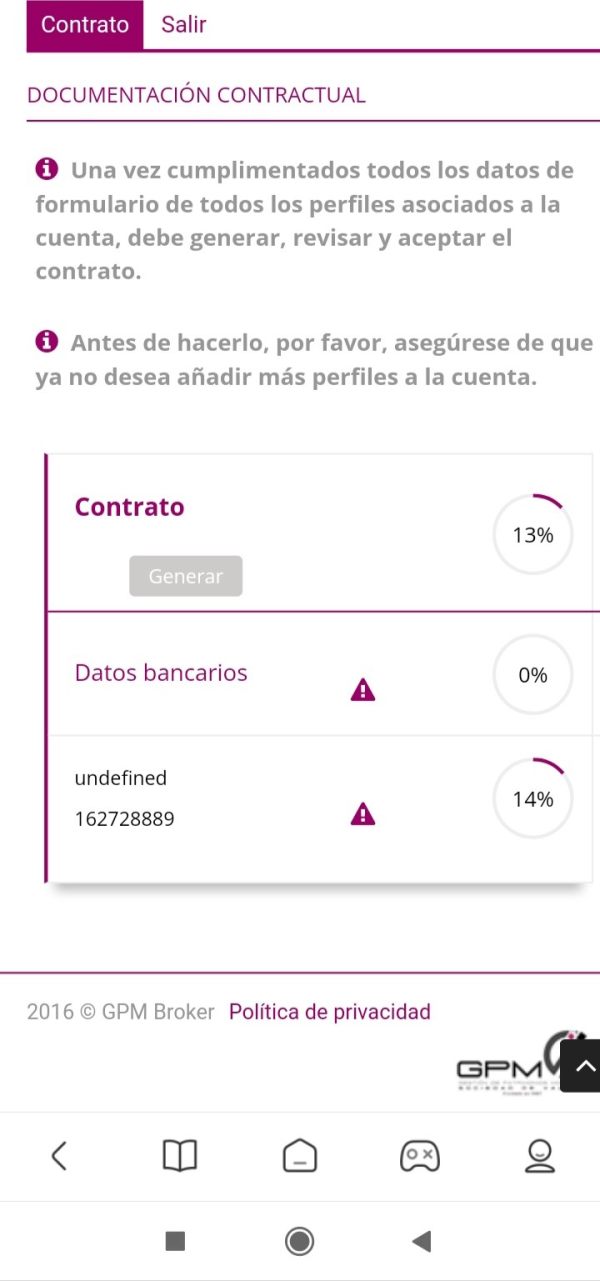Open the browser games controller icon
The height and width of the screenshot is (1281, 600).
point(419,1156)
